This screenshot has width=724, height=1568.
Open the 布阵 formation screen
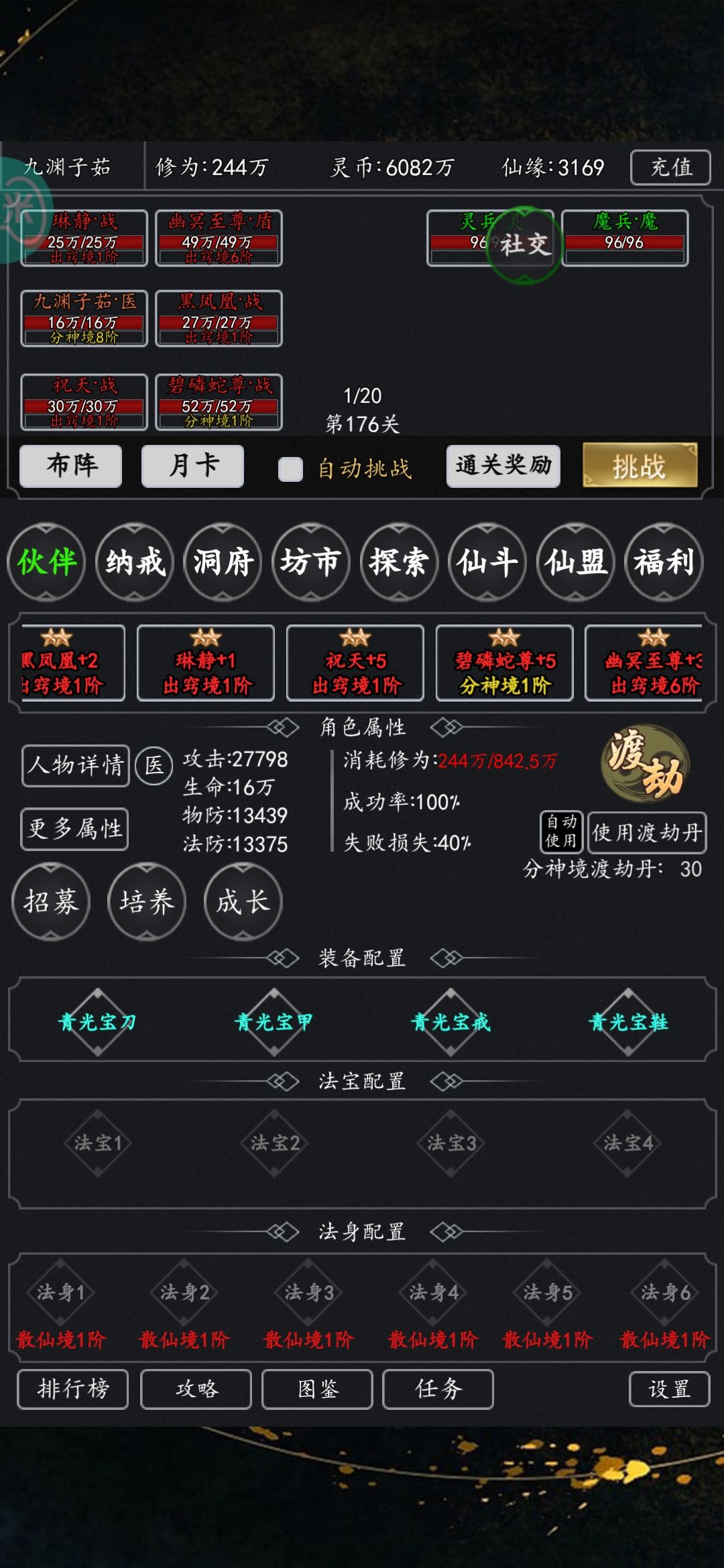pyautogui.click(x=71, y=466)
